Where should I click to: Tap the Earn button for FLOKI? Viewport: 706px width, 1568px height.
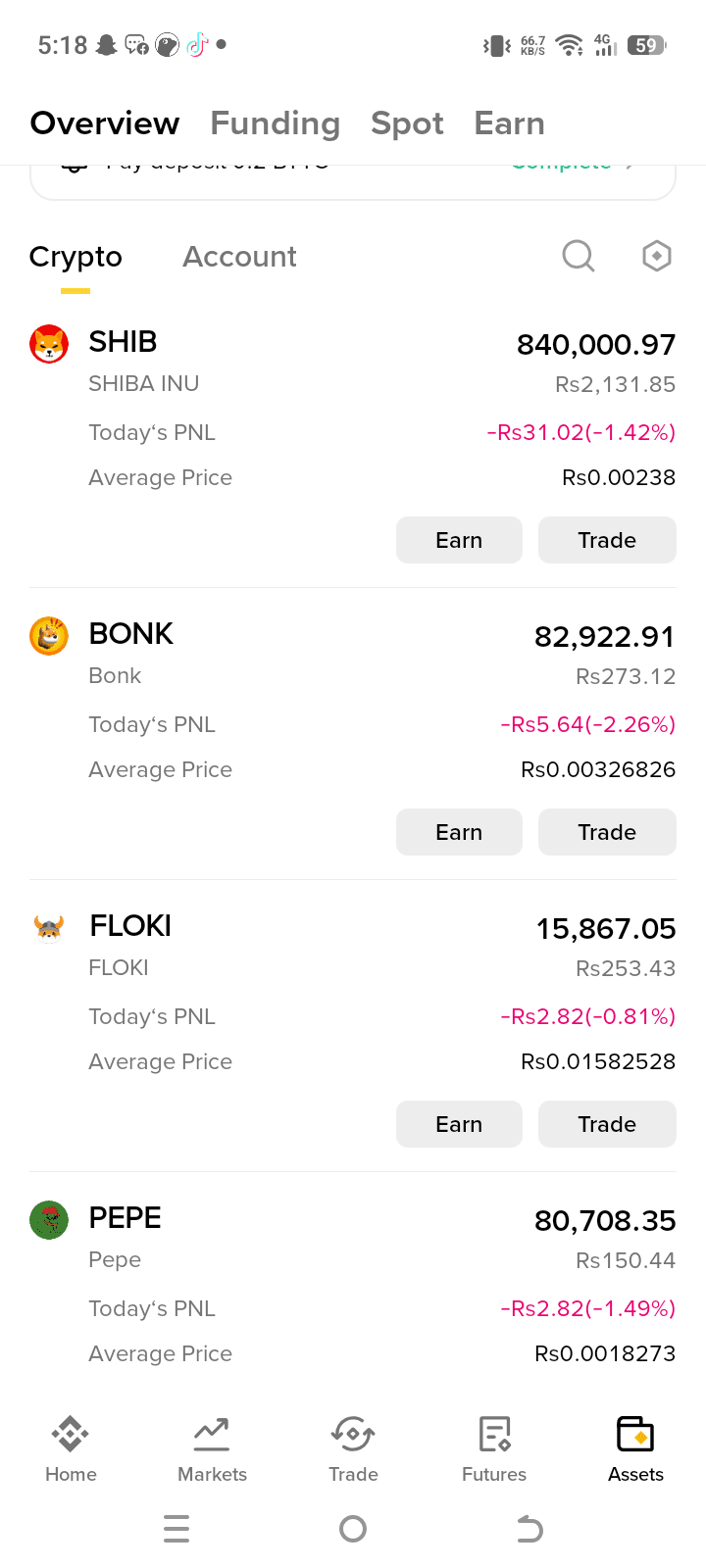pyautogui.click(x=459, y=1124)
